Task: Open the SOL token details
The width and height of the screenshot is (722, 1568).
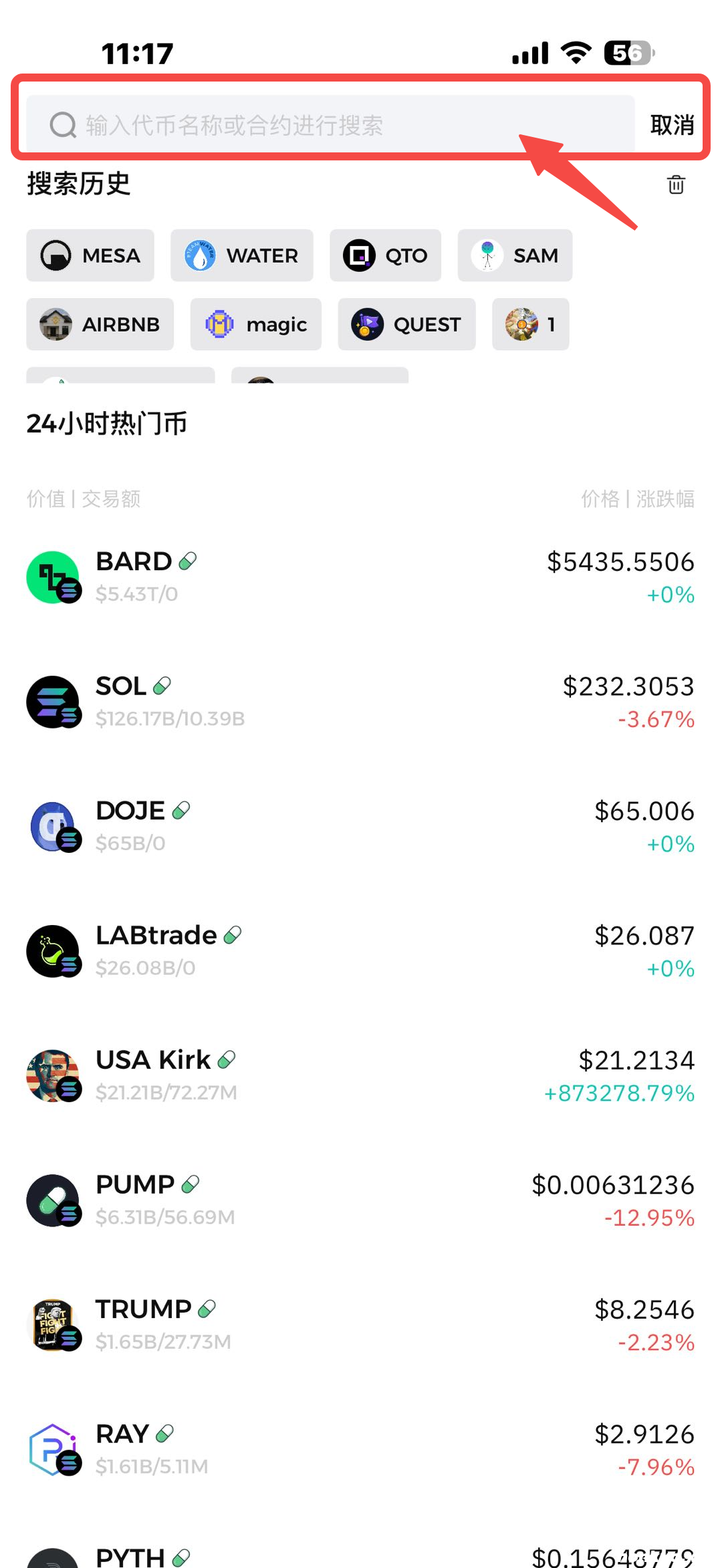Action: (x=361, y=702)
